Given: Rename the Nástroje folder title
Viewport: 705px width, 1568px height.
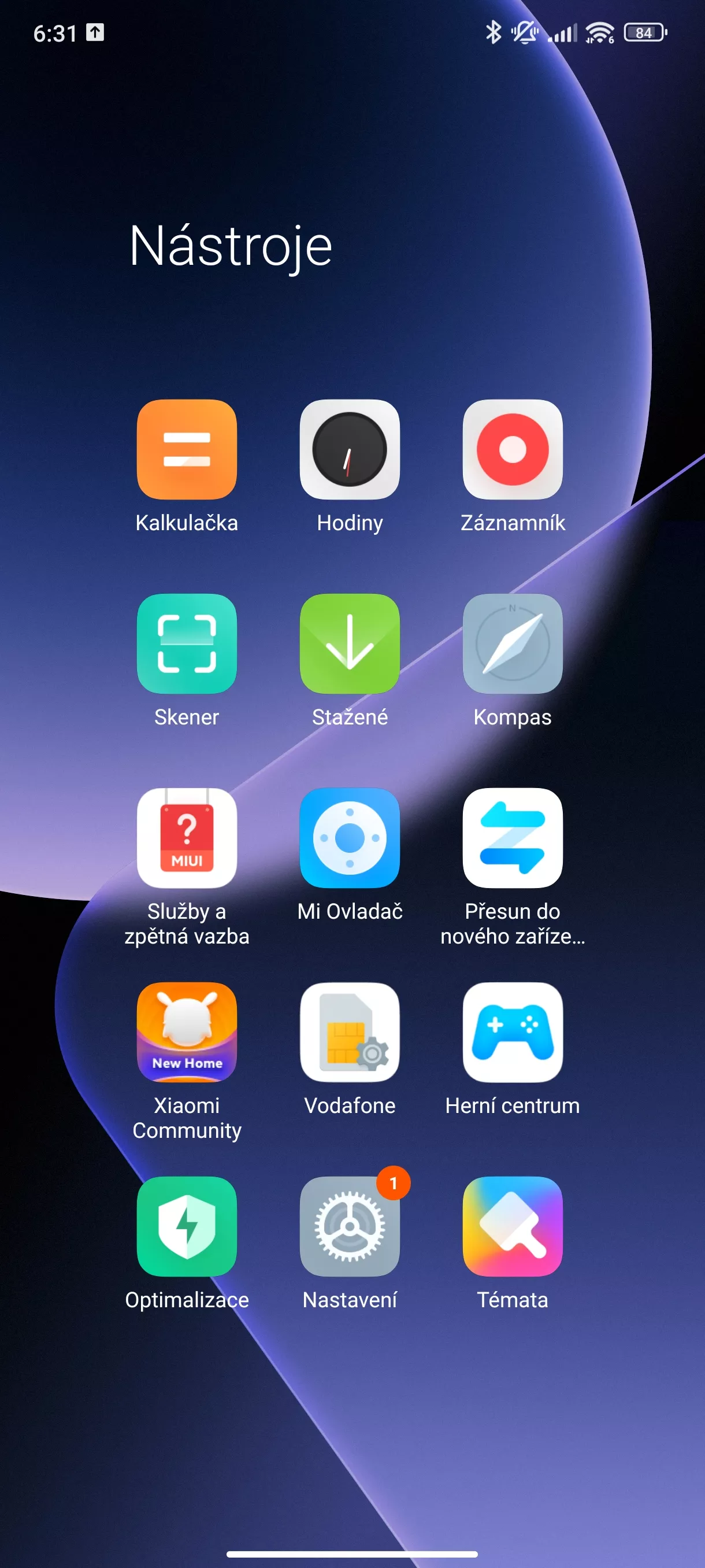Looking at the screenshot, I should (x=231, y=246).
